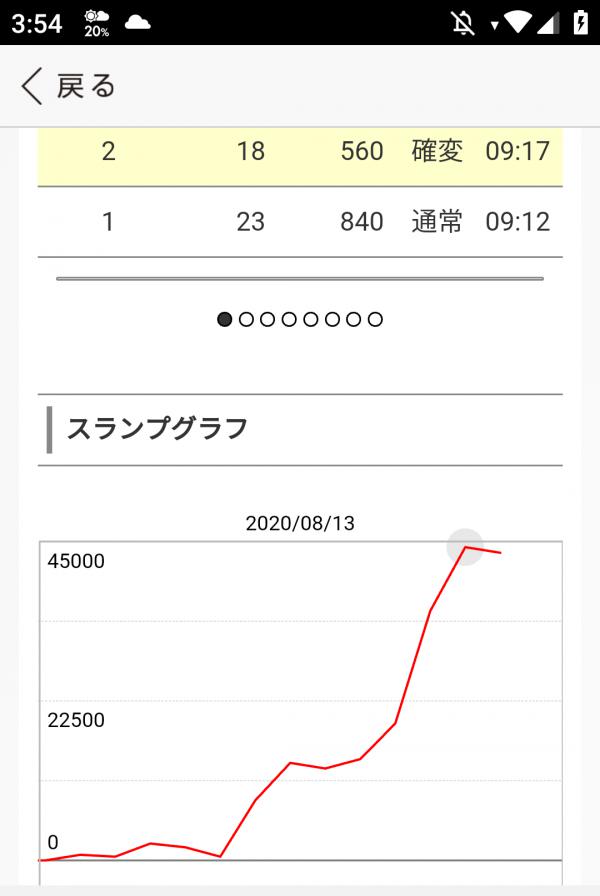
Task: Select the last page indicator dot
Action: [375, 320]
